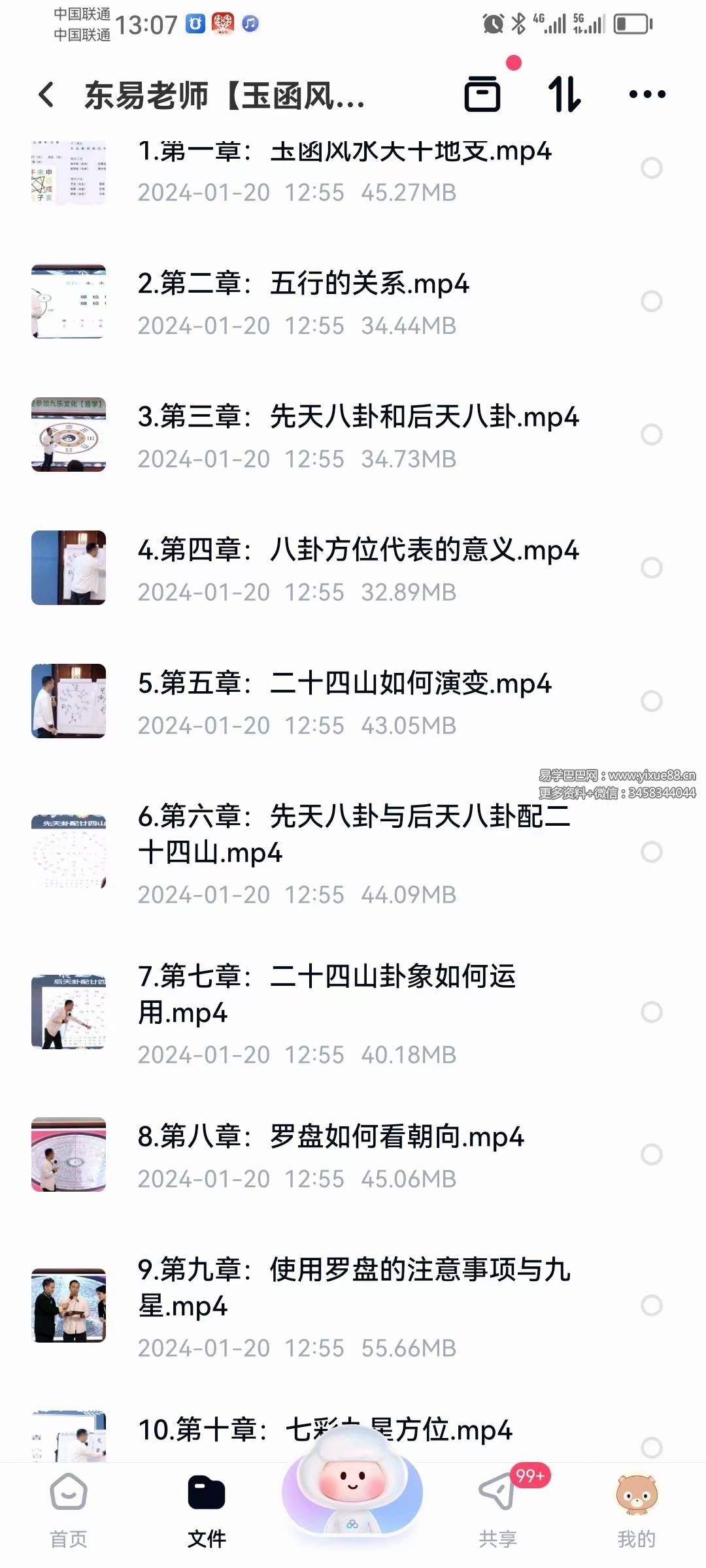Viewport: 706px width, 1568px height.
Task: Tap the 第三章 video thumbnail
Action: click(x=69, y=436)
